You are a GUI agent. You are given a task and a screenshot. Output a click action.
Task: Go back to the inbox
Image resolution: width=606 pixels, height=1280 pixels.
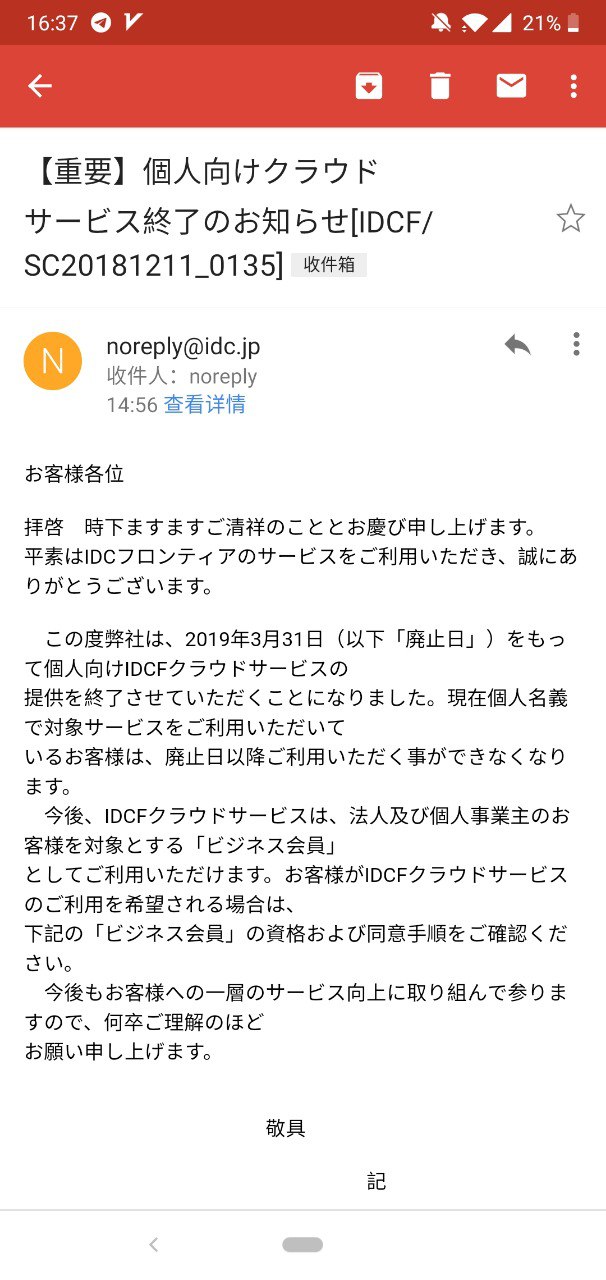point(40,87)
